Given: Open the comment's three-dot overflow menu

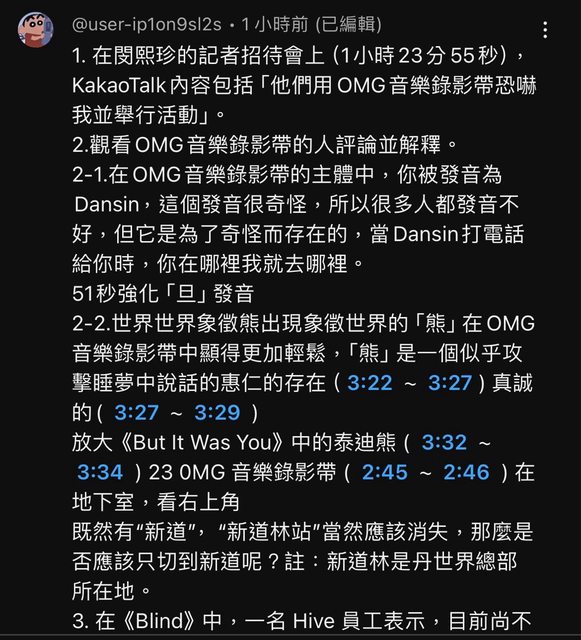Looking at the screenshot, I should [x=545, y=30].
